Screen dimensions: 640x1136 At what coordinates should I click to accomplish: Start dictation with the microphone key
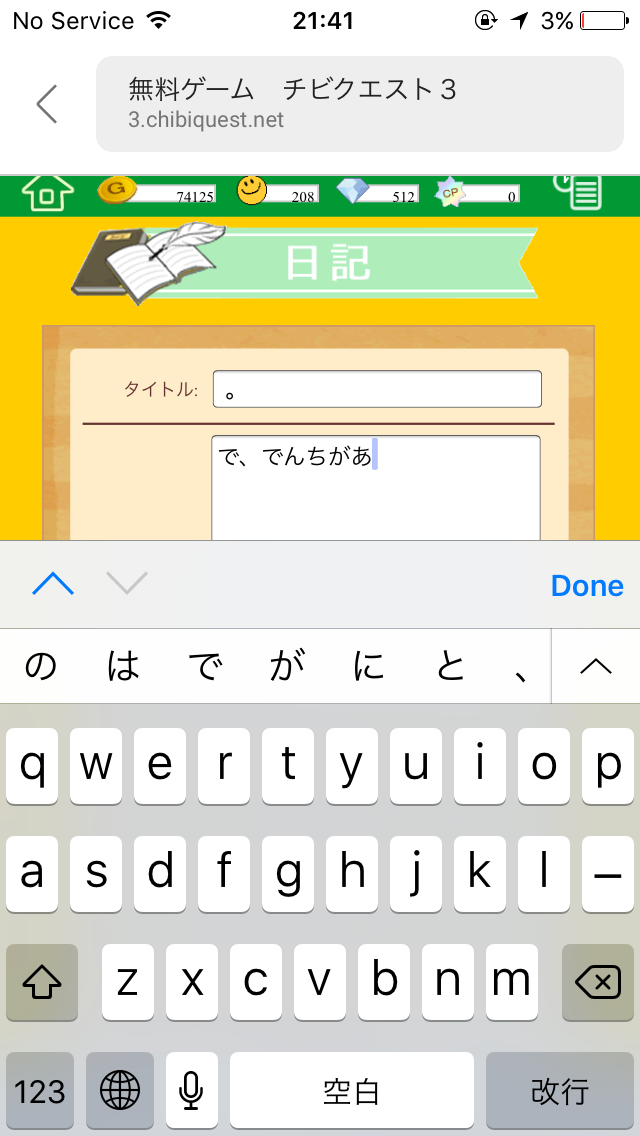(191, 1091)
